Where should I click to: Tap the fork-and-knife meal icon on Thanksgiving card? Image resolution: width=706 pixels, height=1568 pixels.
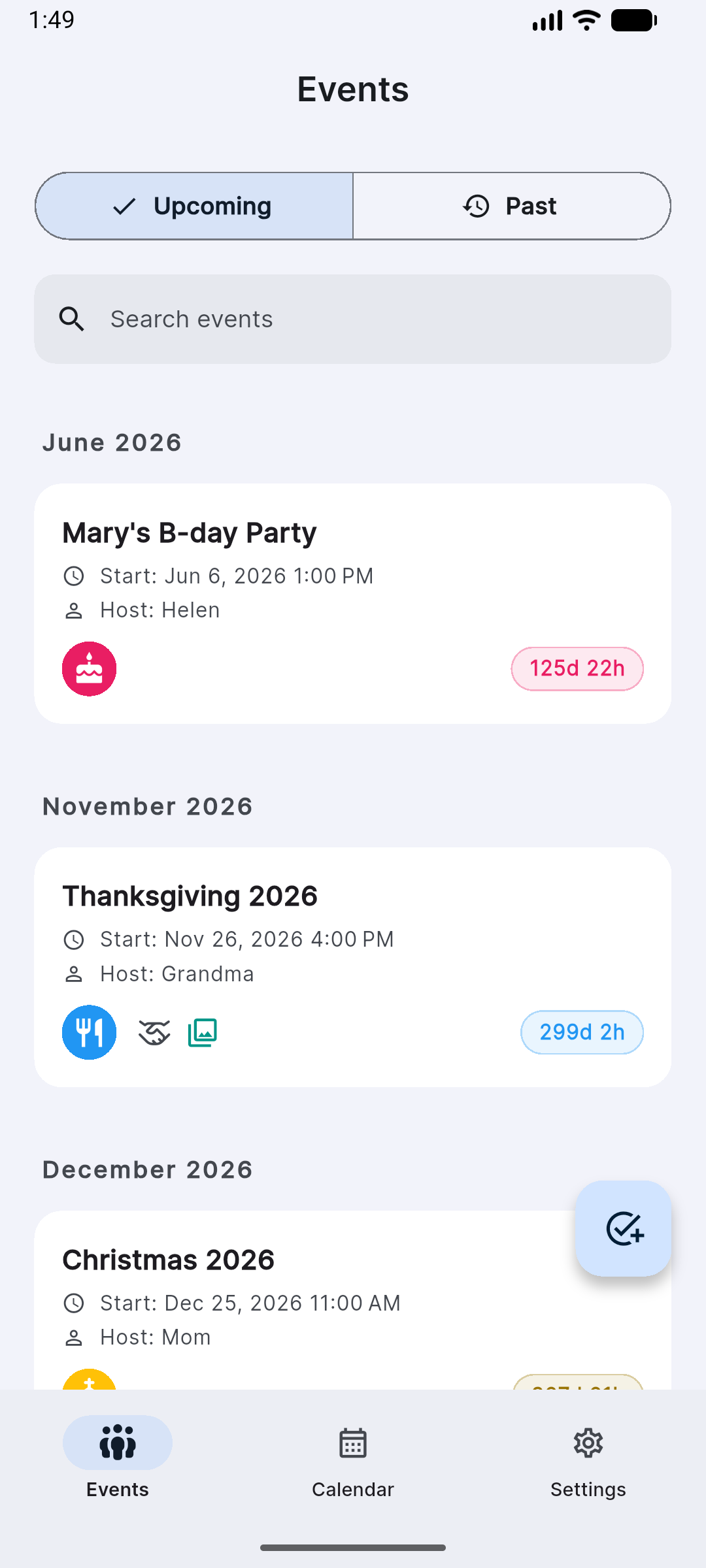tap(89, 1032)
